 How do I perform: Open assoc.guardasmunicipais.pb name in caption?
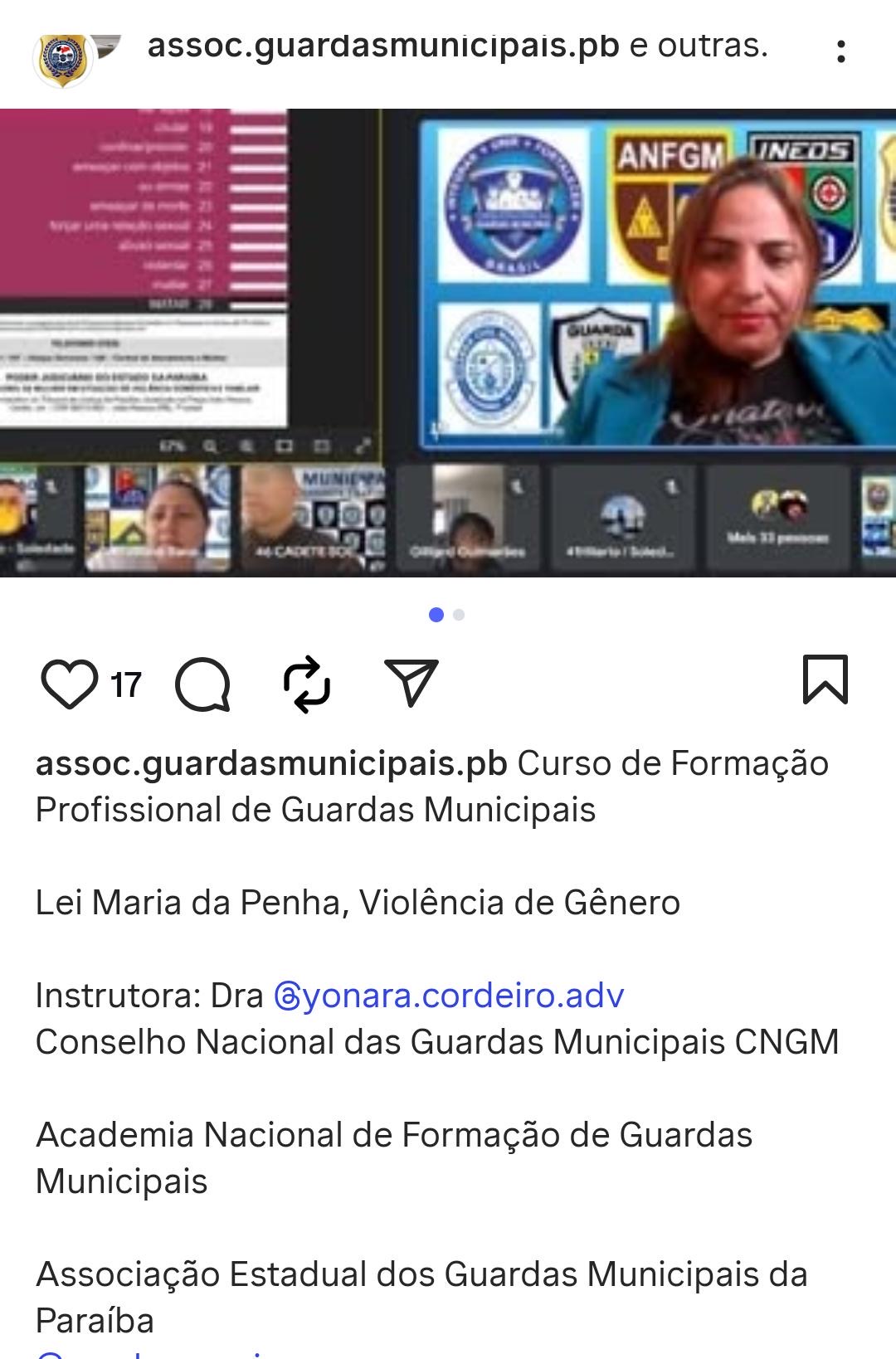[x=270, y=763]
